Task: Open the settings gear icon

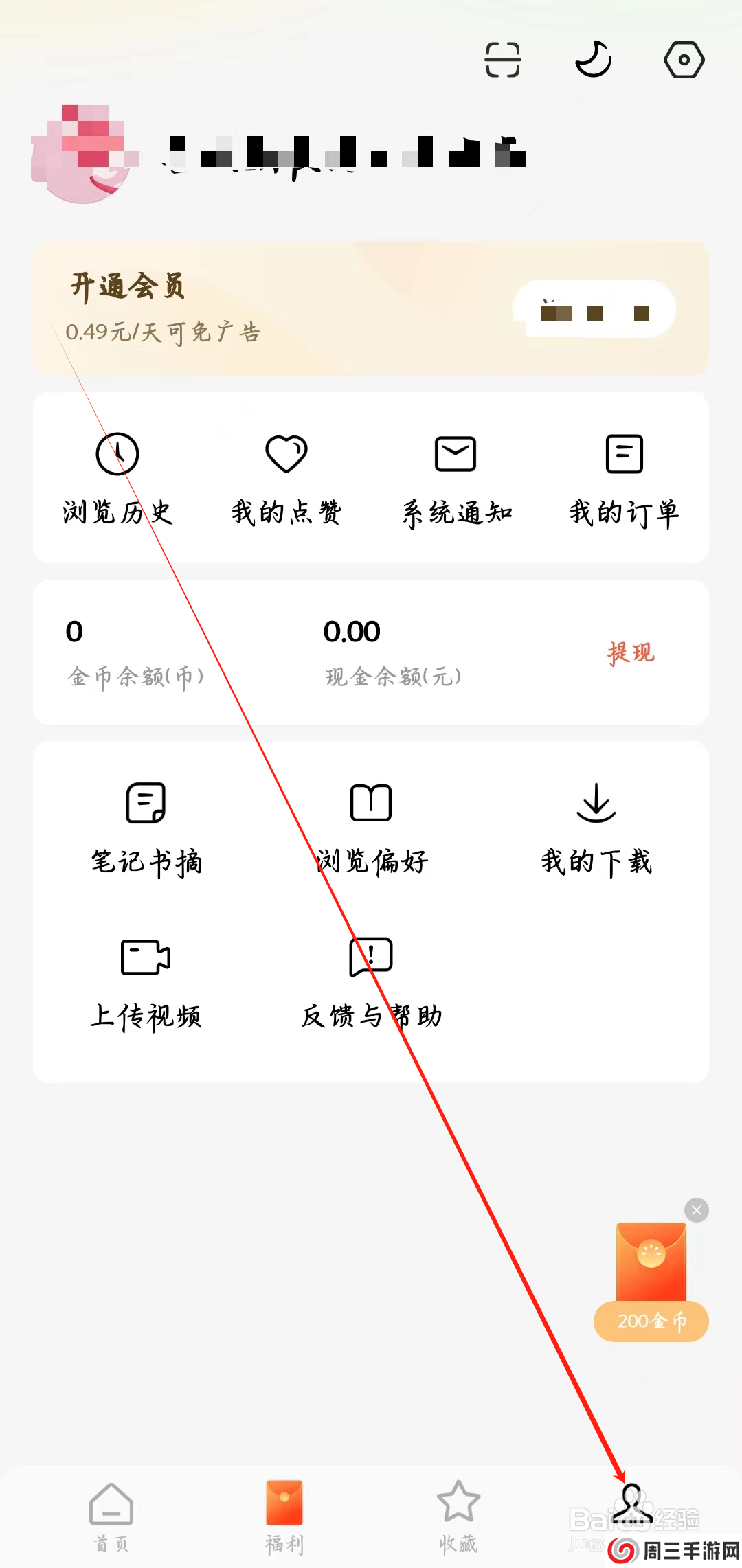Action: pos(684,60)
